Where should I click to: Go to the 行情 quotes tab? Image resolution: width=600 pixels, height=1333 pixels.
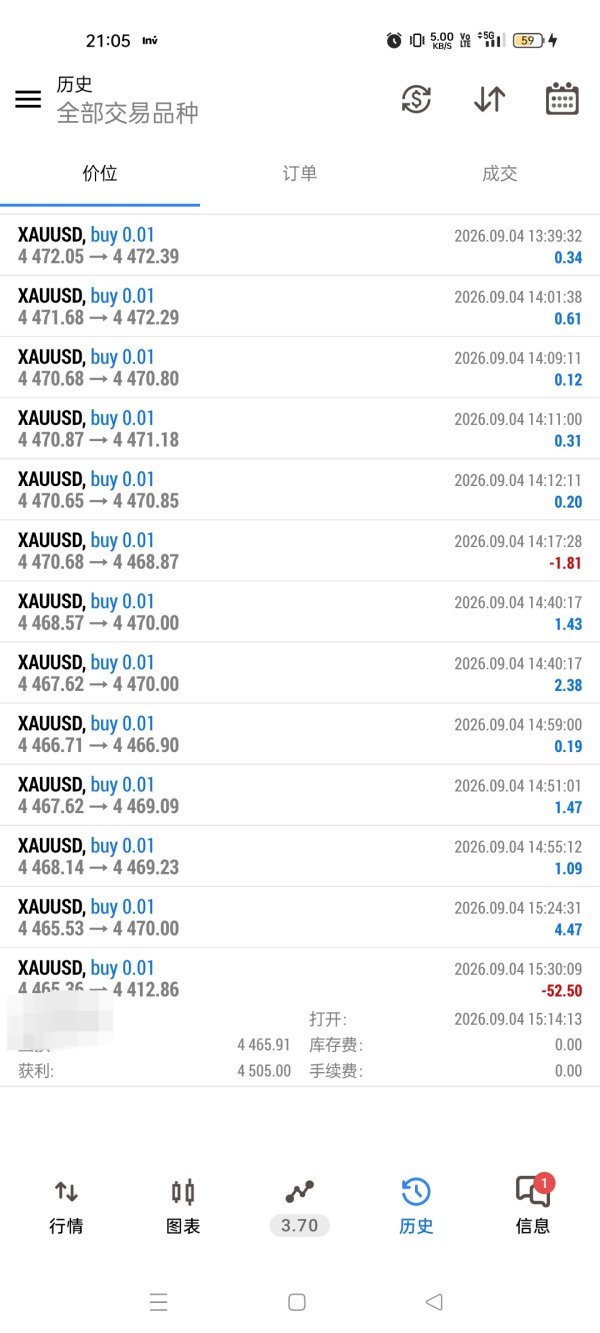tap(66, 1206)
